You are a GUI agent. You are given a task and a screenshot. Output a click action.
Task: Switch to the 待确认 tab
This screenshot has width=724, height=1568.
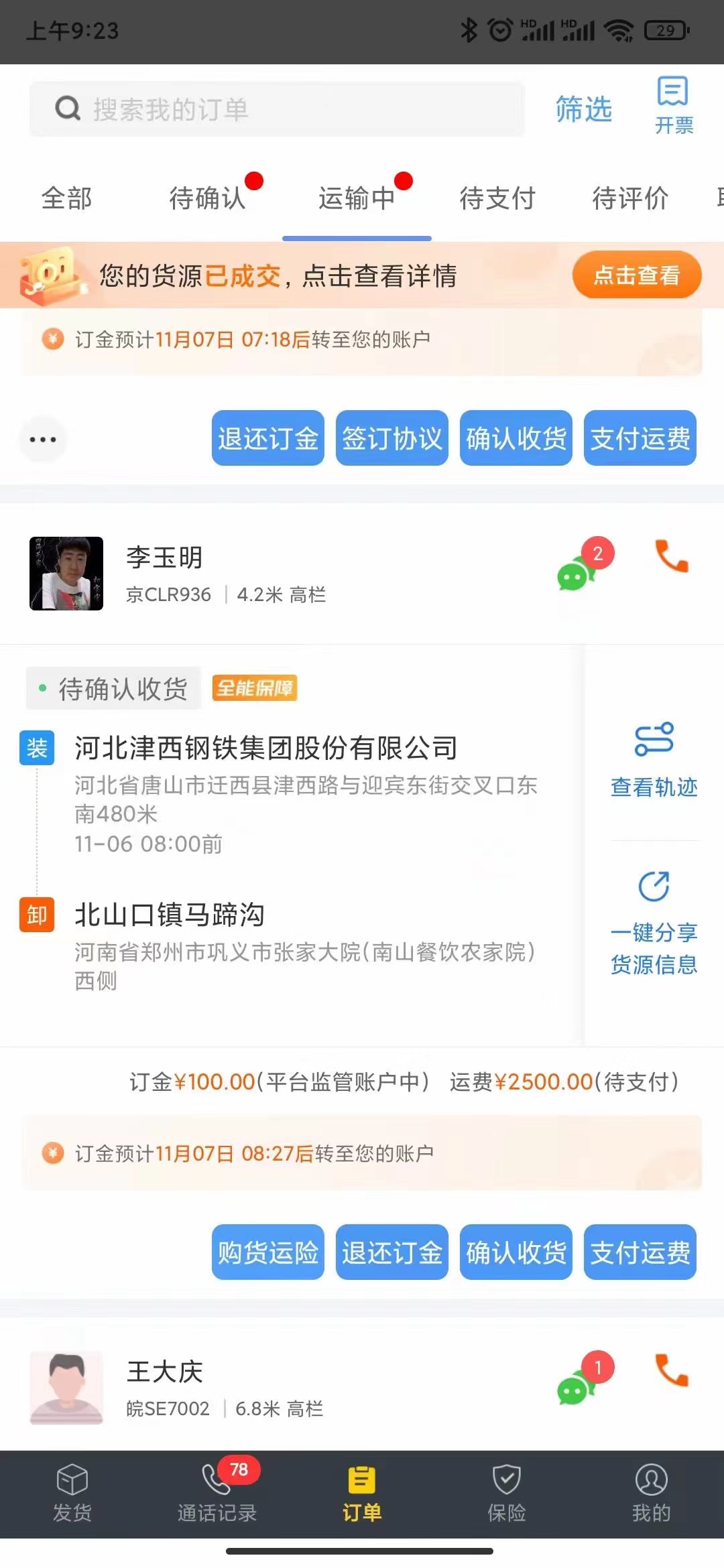click(208, 198)
